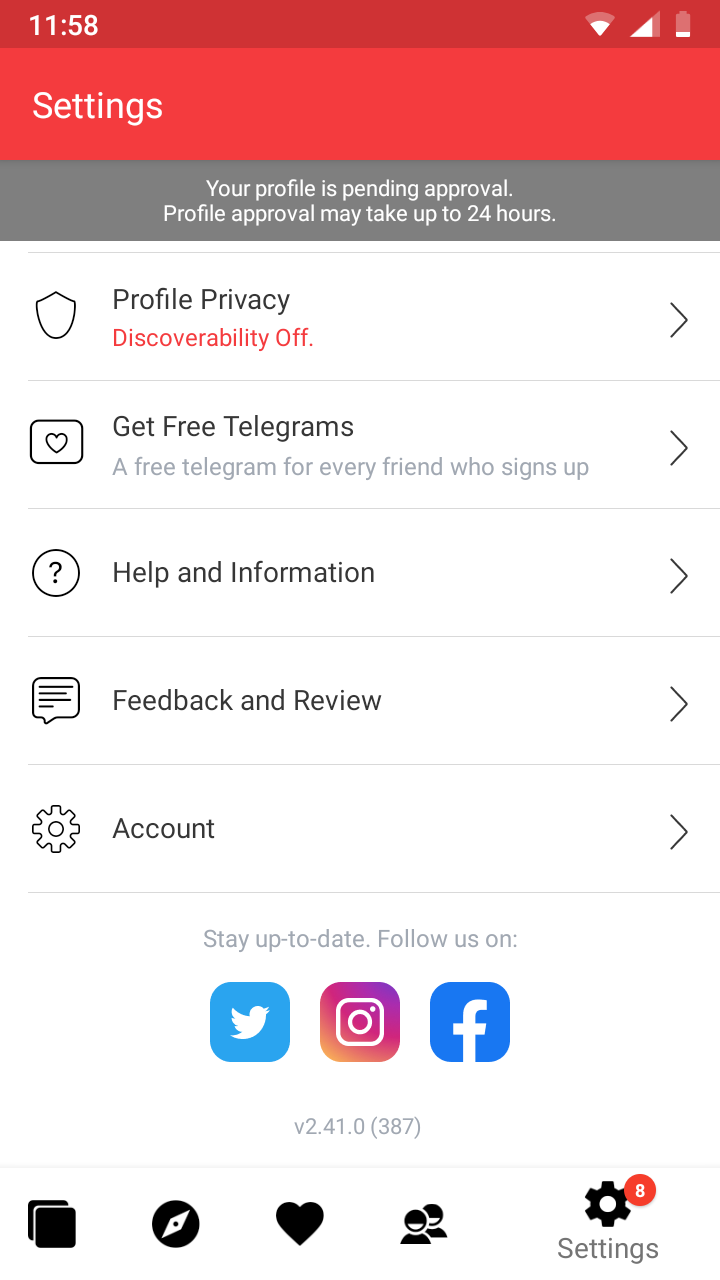Open the Discoverability Off link
720x1280 pixels.
click(x=213, y=338)
